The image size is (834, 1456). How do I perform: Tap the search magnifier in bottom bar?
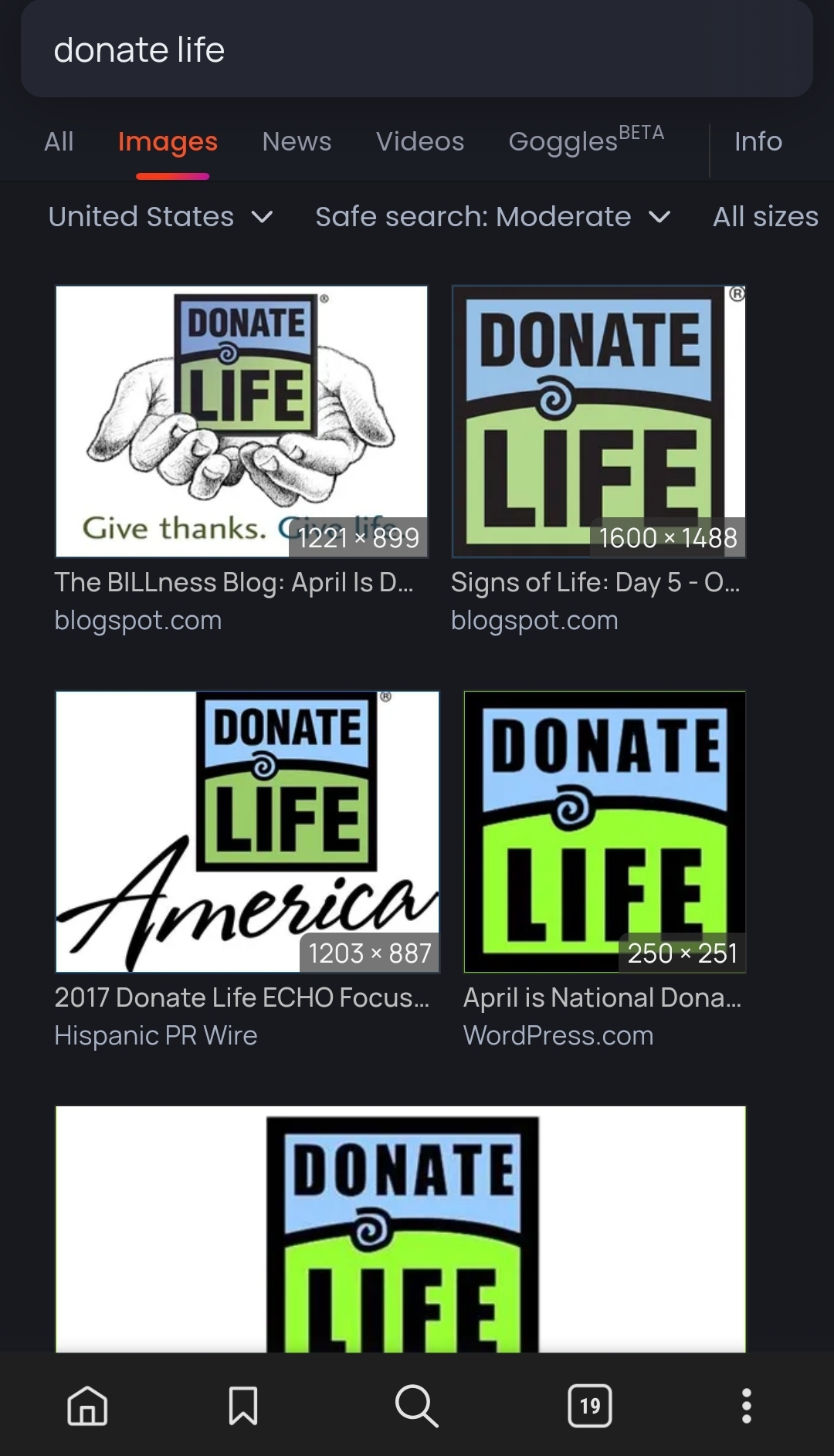click(417, 1405)
